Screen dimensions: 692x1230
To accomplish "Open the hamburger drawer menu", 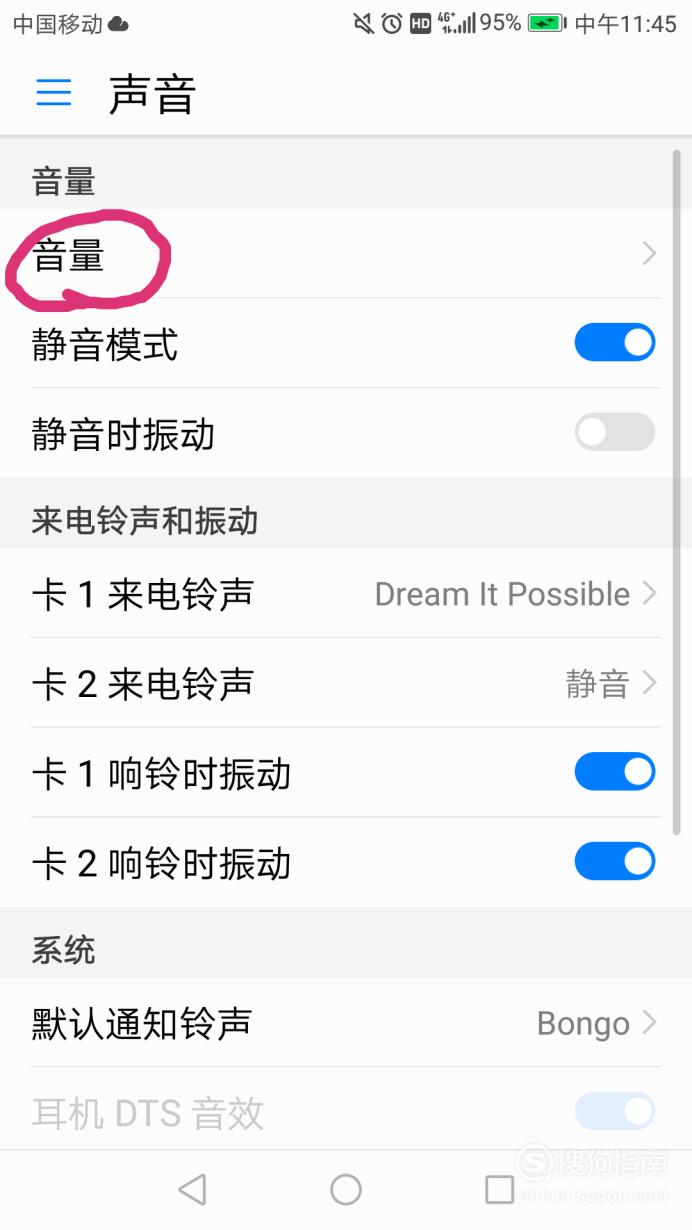I will coord(54,93).
